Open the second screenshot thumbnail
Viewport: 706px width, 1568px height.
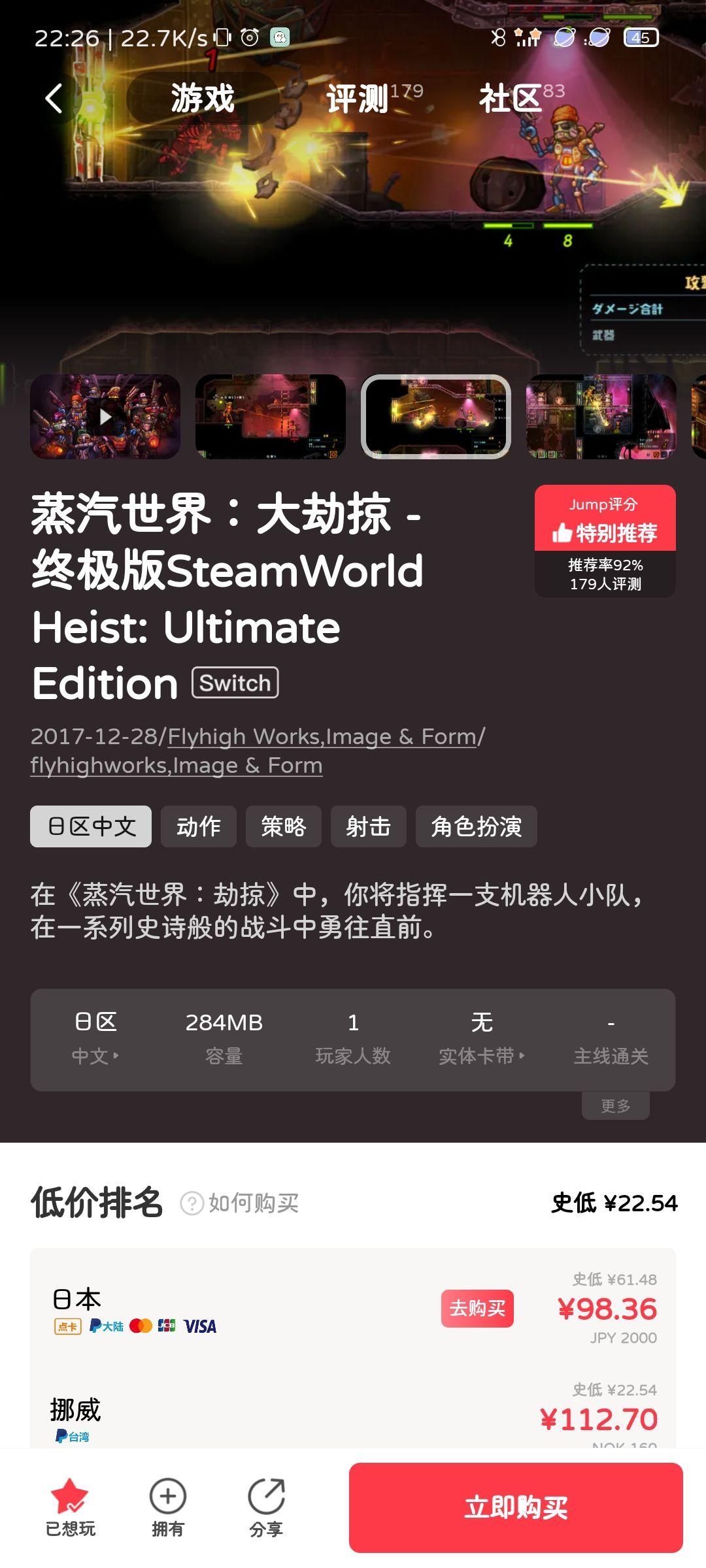click(x=271, y=416)
